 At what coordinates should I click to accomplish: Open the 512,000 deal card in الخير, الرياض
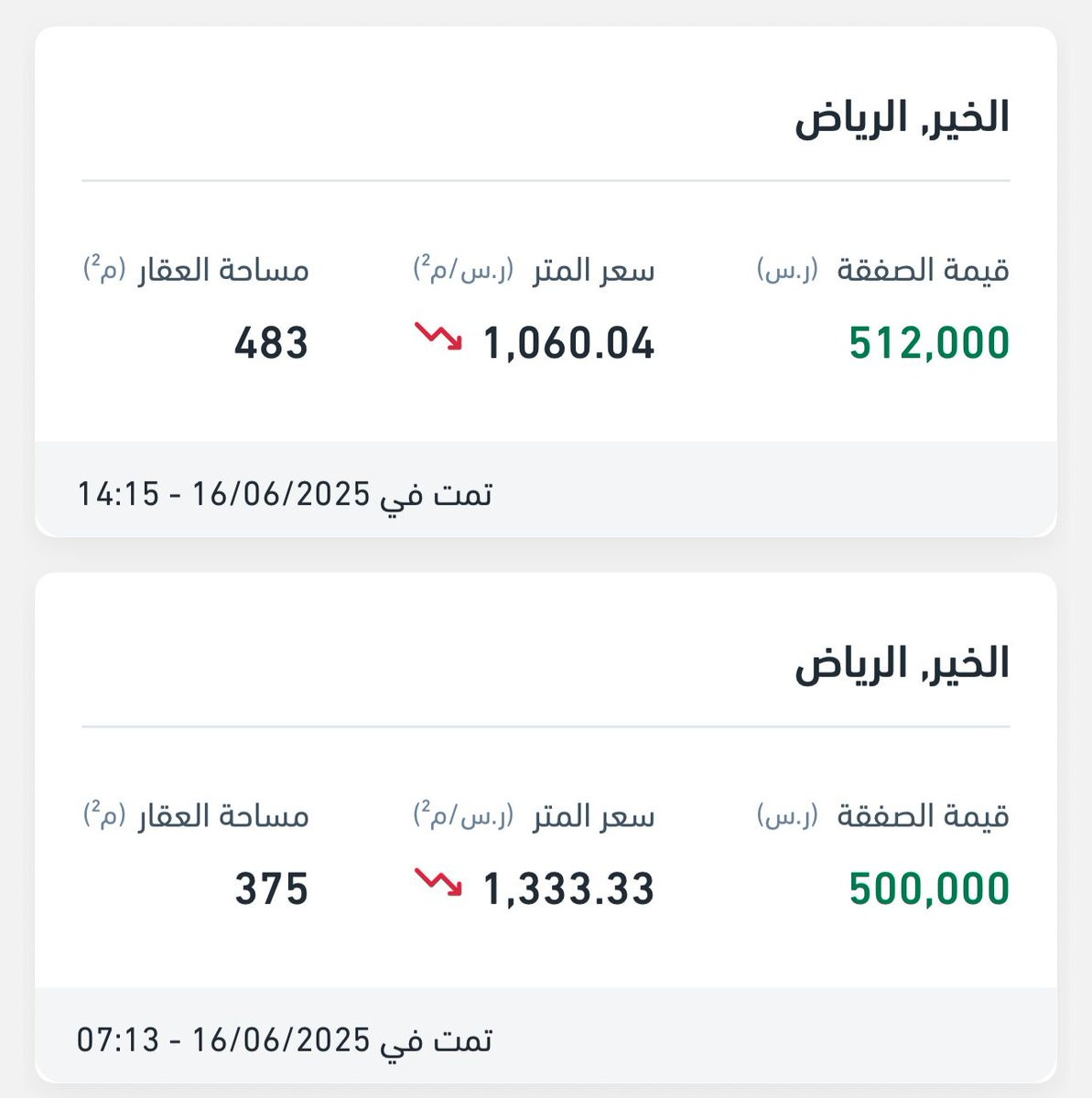546,282
